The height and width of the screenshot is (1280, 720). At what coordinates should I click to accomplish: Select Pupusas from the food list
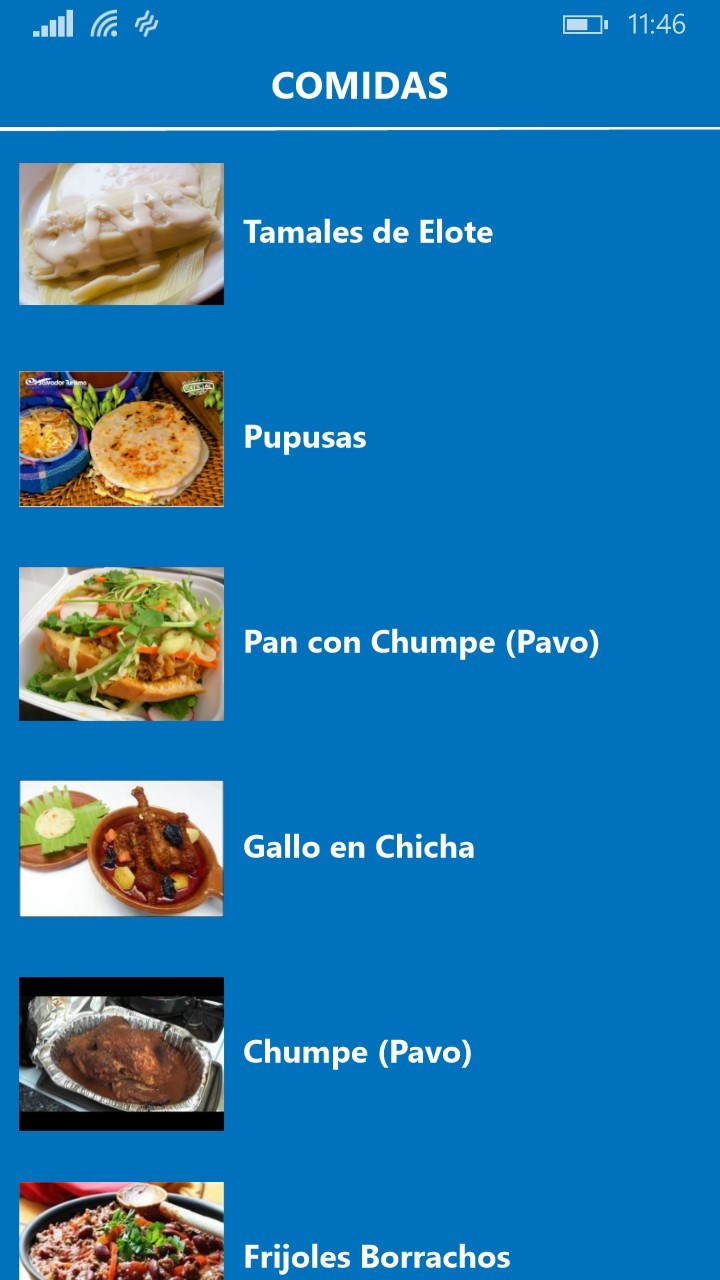click(305, 438)
